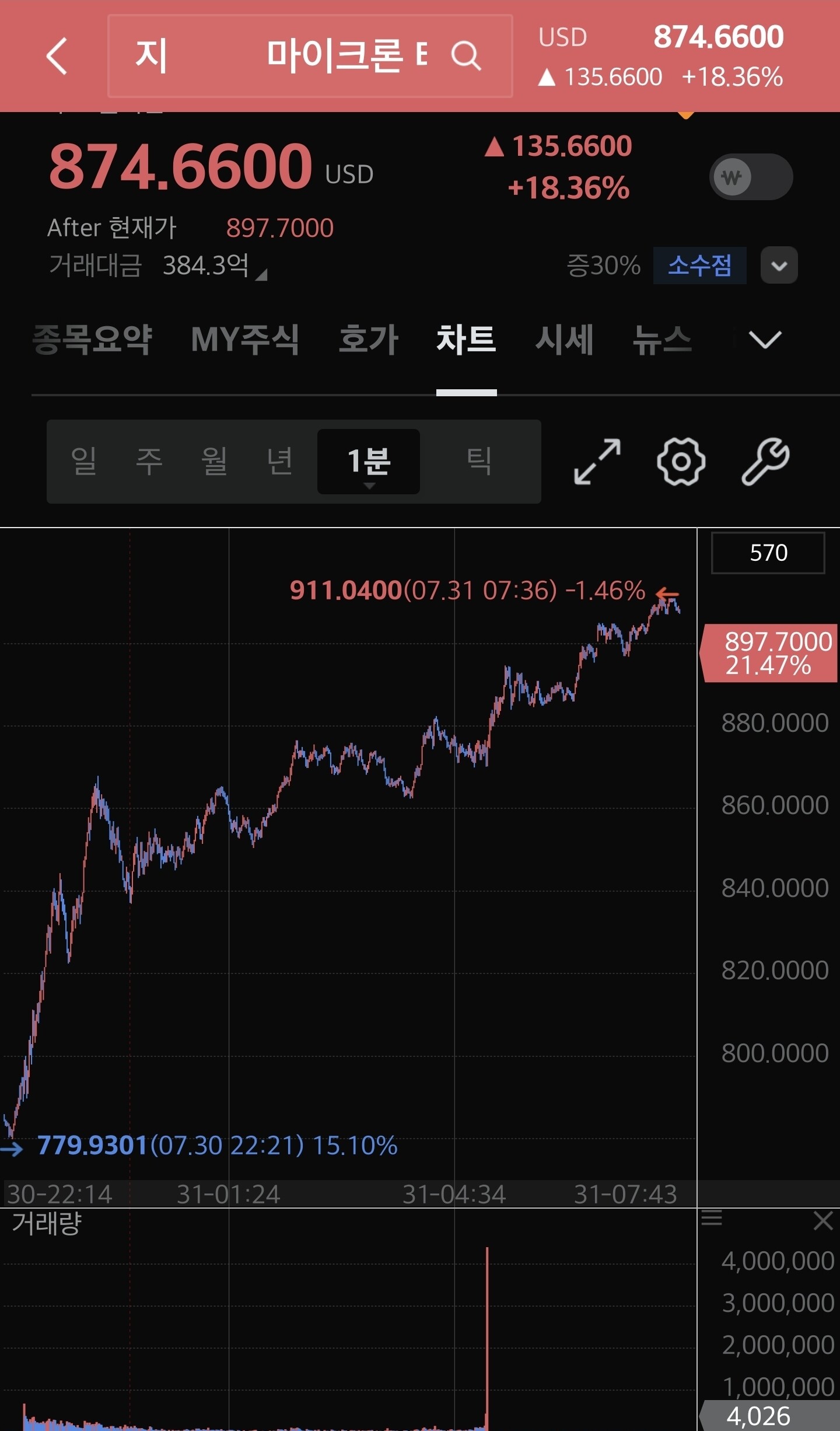This screenshot has height=1431, width=840.
Task: Switch chart to 틱 tick view
Action: coord(479,461)
